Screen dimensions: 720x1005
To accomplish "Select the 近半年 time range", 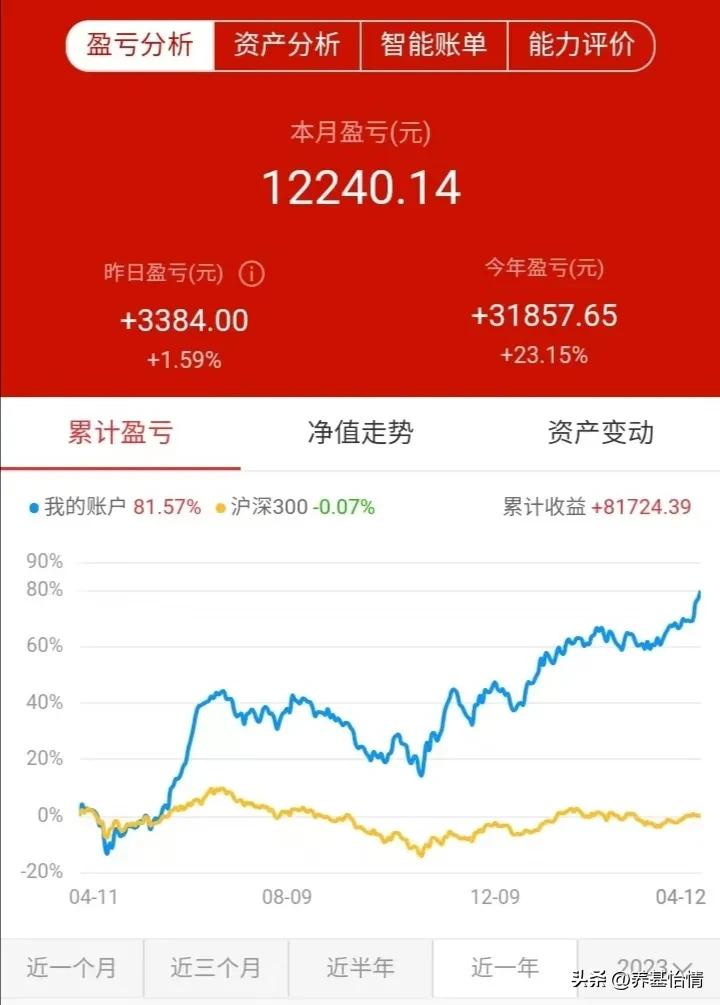I will [360, 967].
